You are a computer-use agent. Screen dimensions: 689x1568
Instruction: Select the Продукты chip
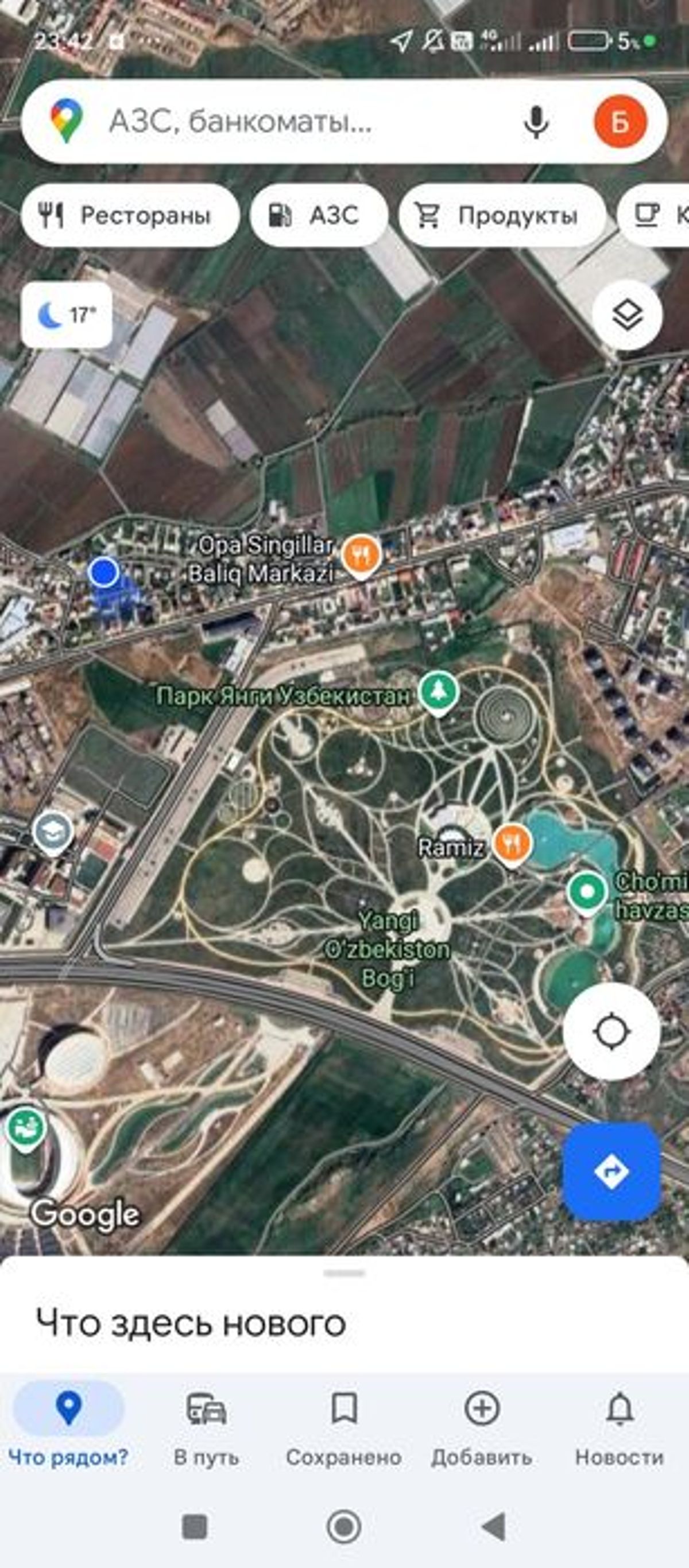pos(501,215)
